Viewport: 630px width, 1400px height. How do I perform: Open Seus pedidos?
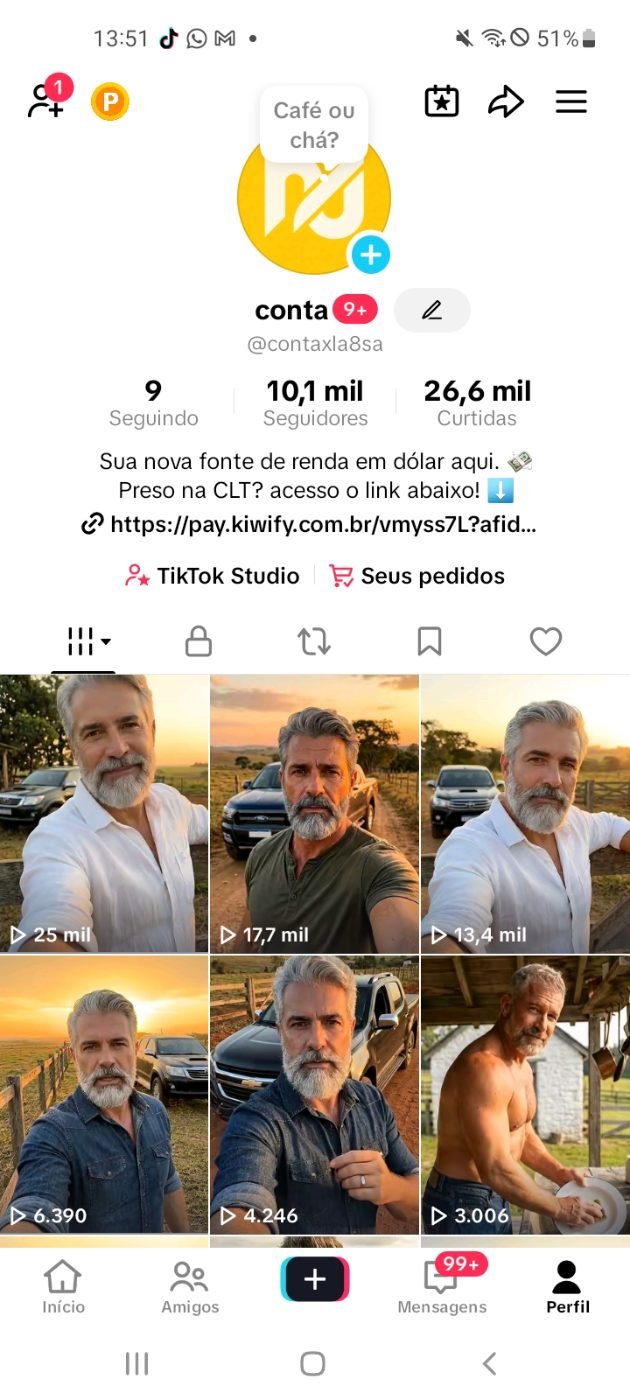click(417, 576)
